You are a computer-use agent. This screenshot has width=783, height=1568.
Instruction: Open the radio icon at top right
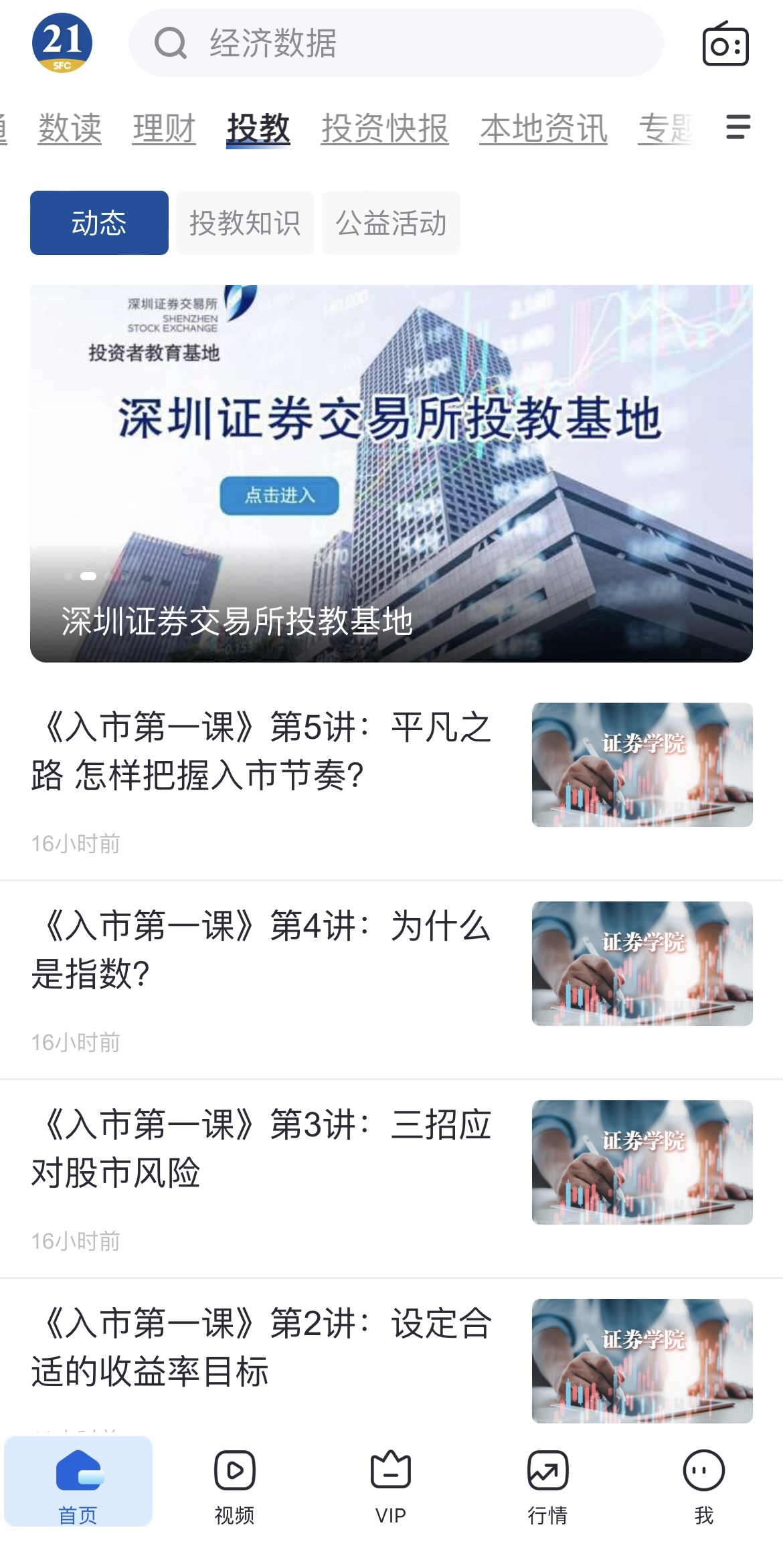[x=725, y=43]
